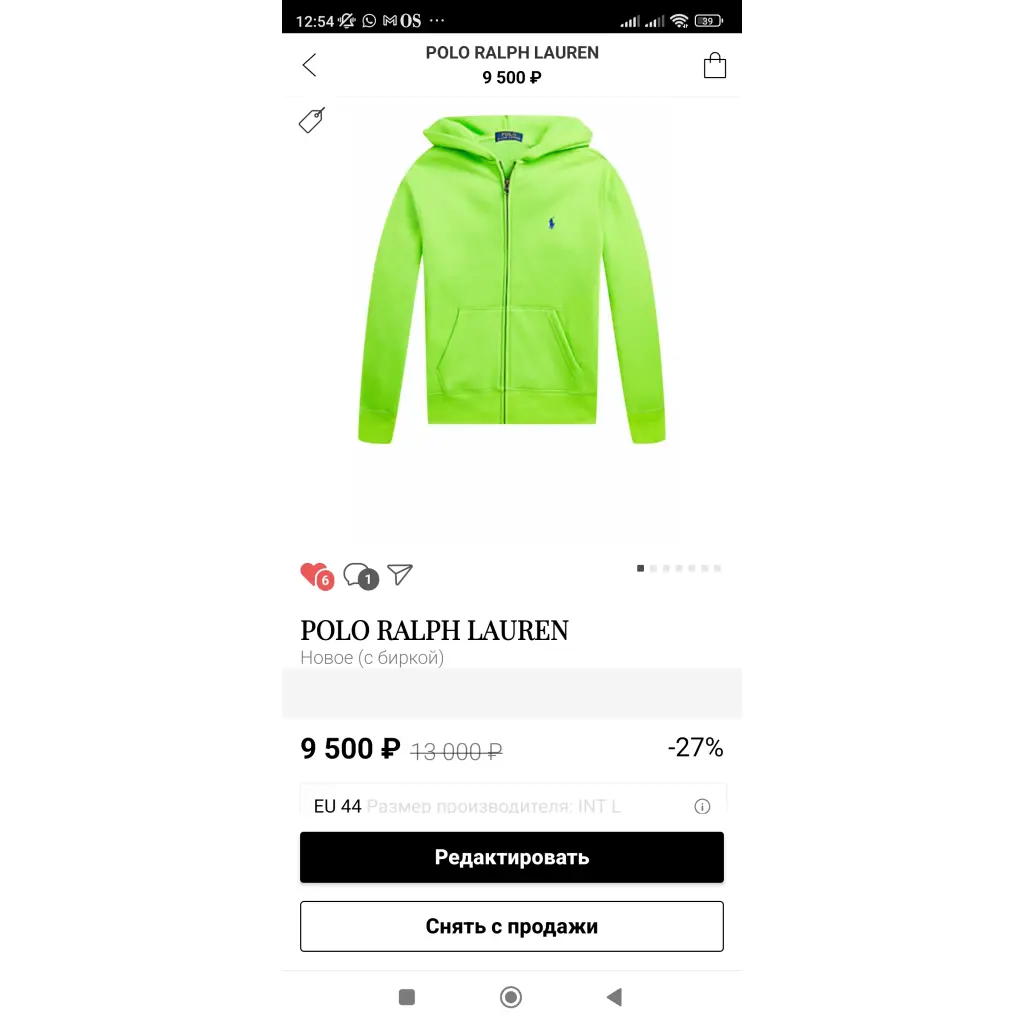
Task: Go to the system home screen
Action: 511,997
